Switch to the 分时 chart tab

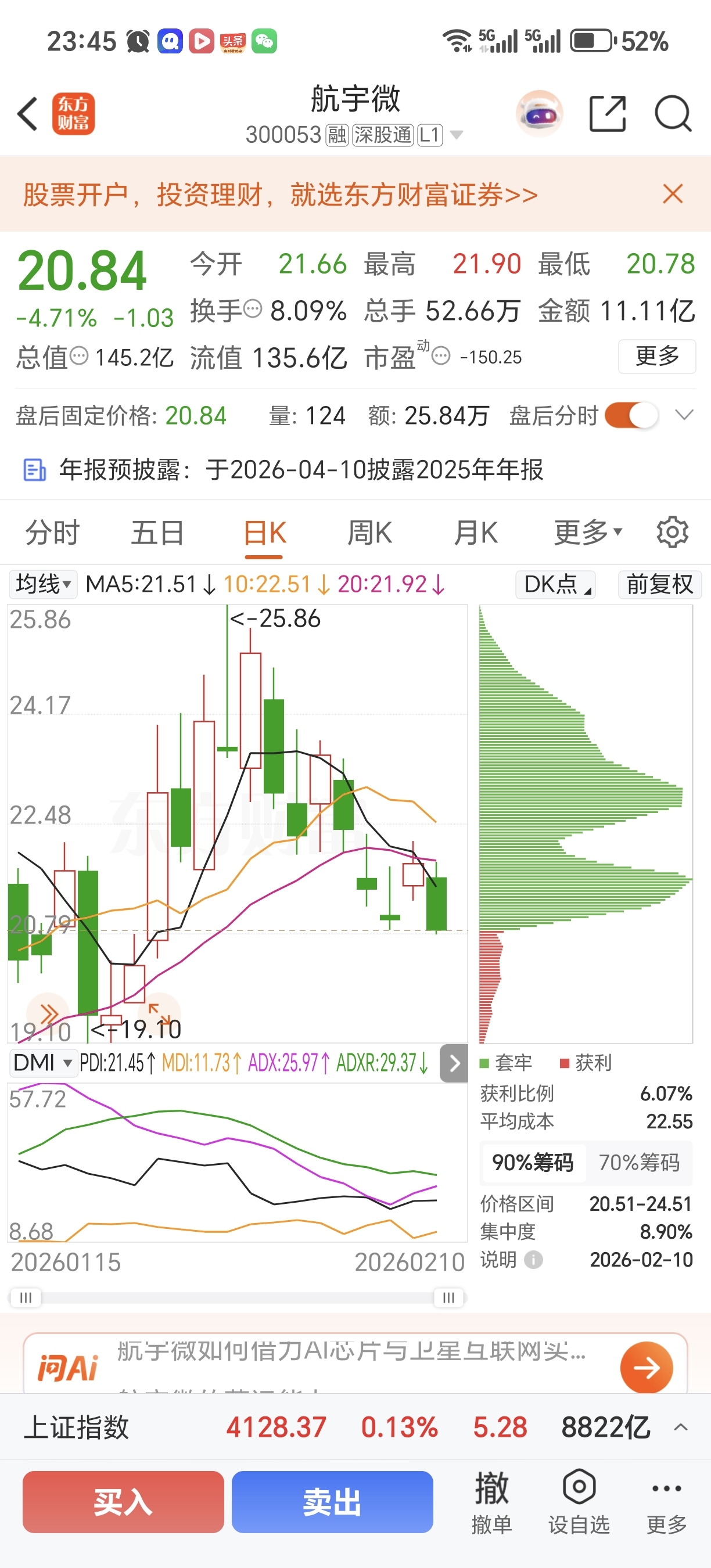click(x=52, y=533)
